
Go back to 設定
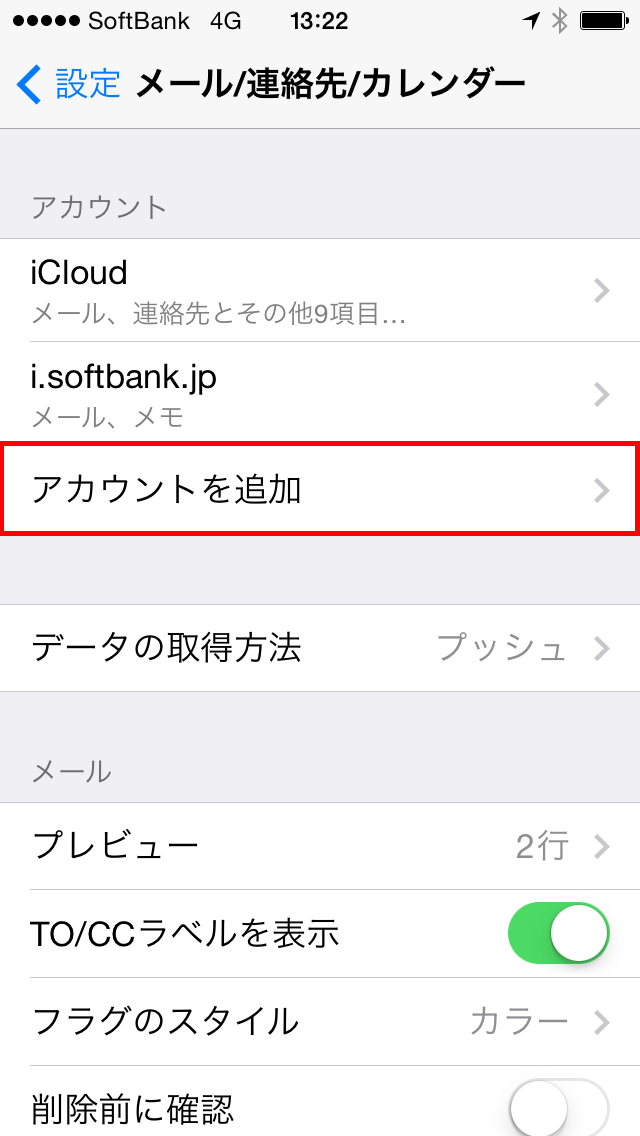click(67, 84)
